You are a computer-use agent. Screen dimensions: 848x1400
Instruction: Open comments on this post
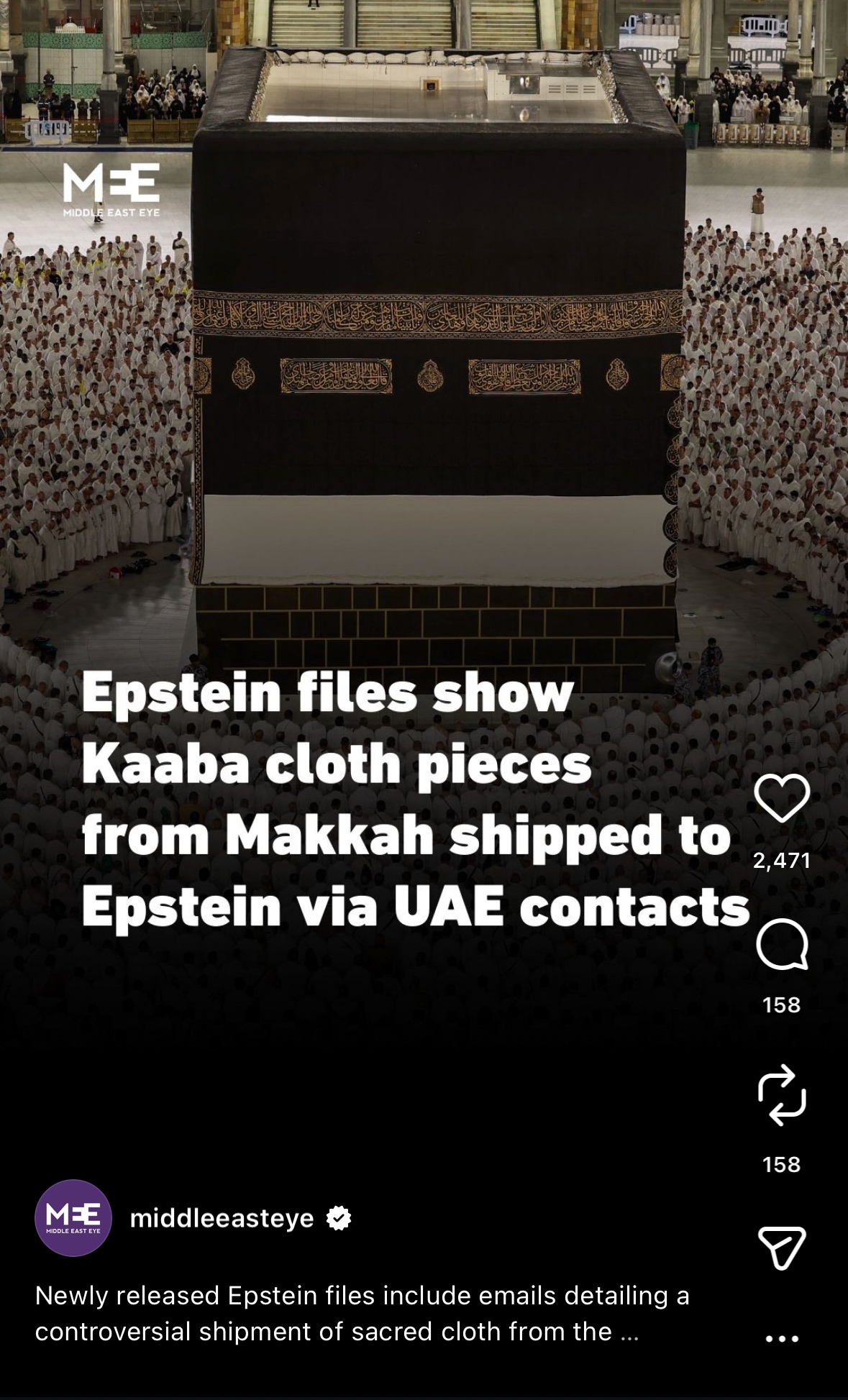pyautogui.click(x=782, y=944)
